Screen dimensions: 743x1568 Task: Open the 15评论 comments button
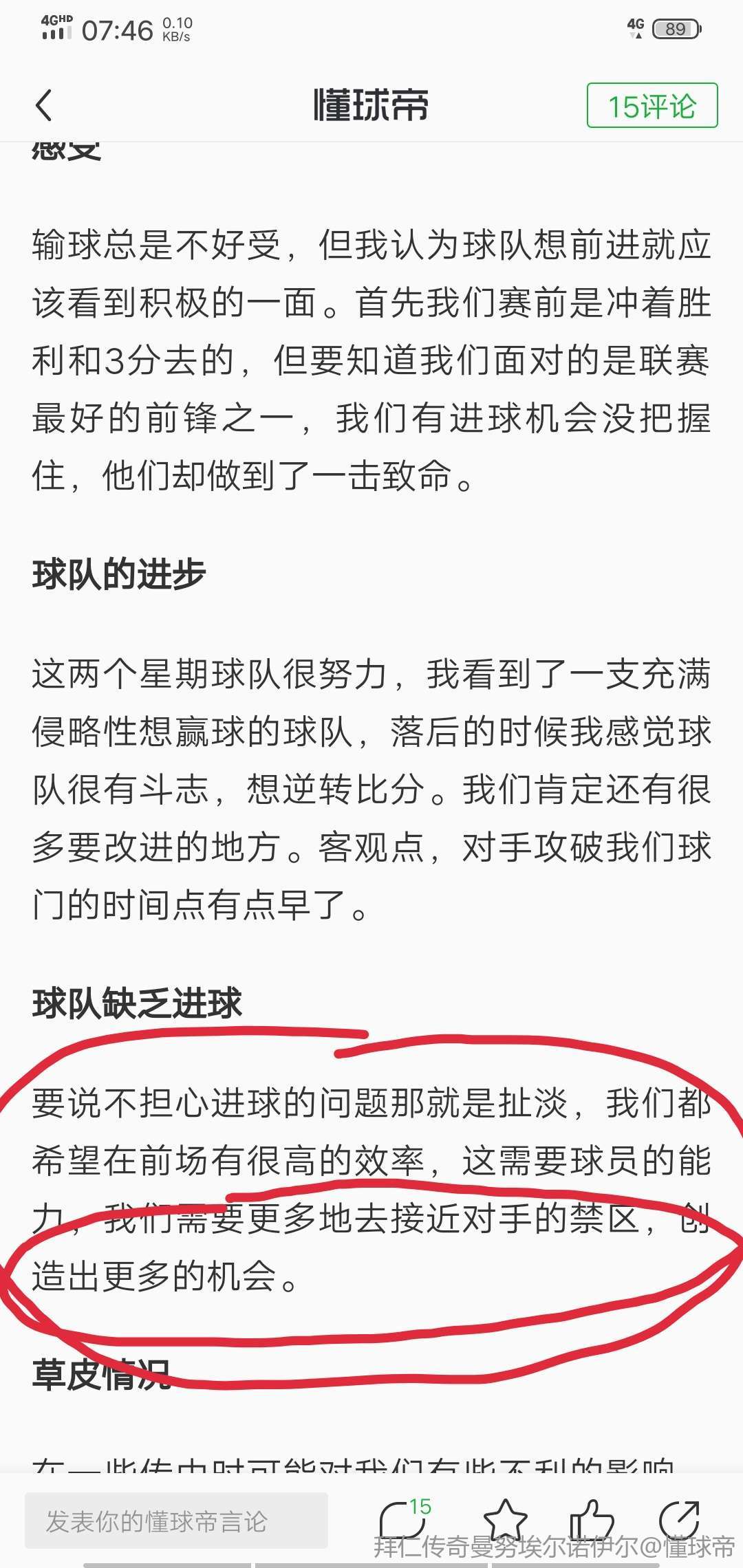point(652,106)
